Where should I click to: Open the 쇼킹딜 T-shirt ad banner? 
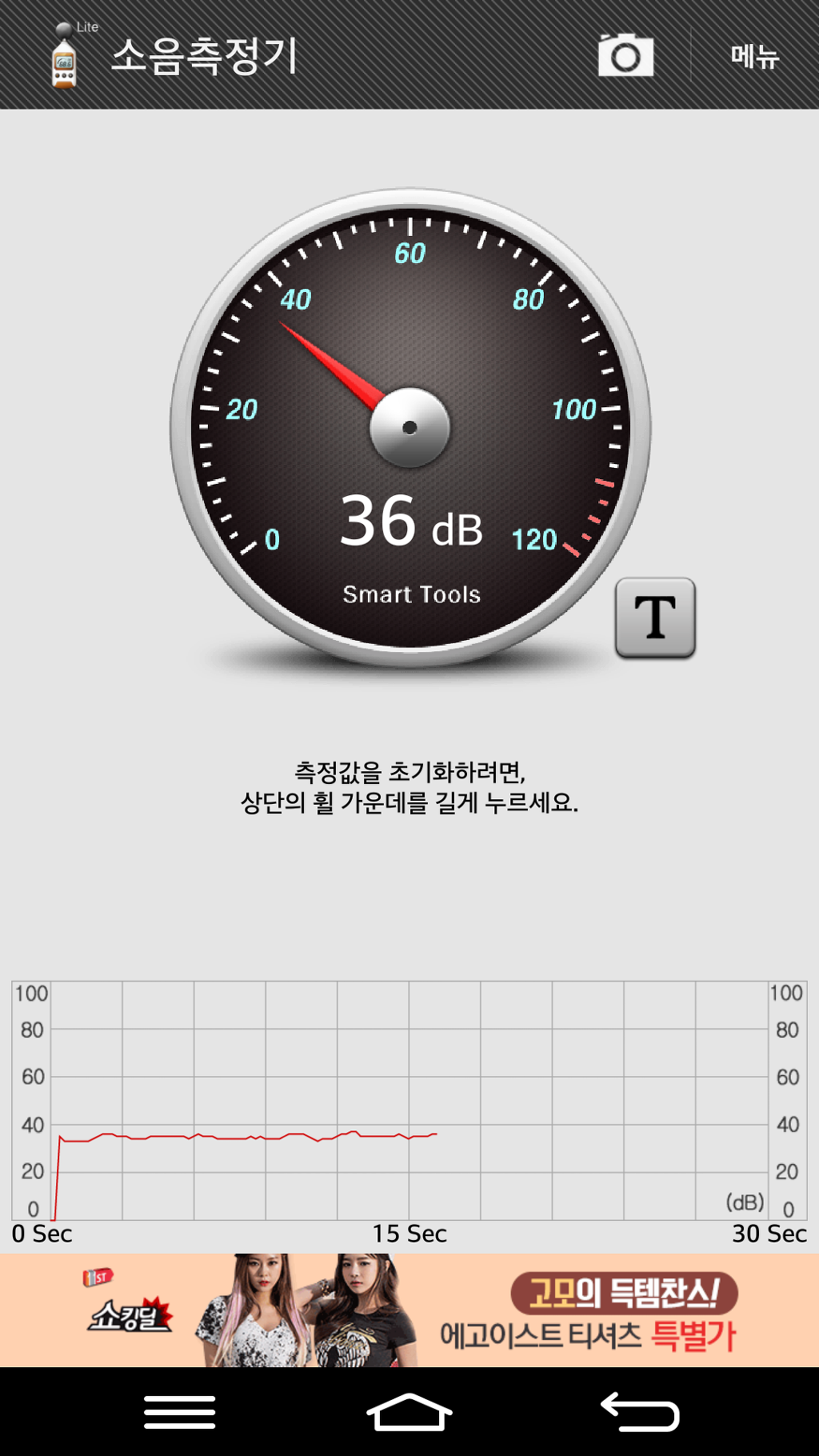tap(409, 1310)
